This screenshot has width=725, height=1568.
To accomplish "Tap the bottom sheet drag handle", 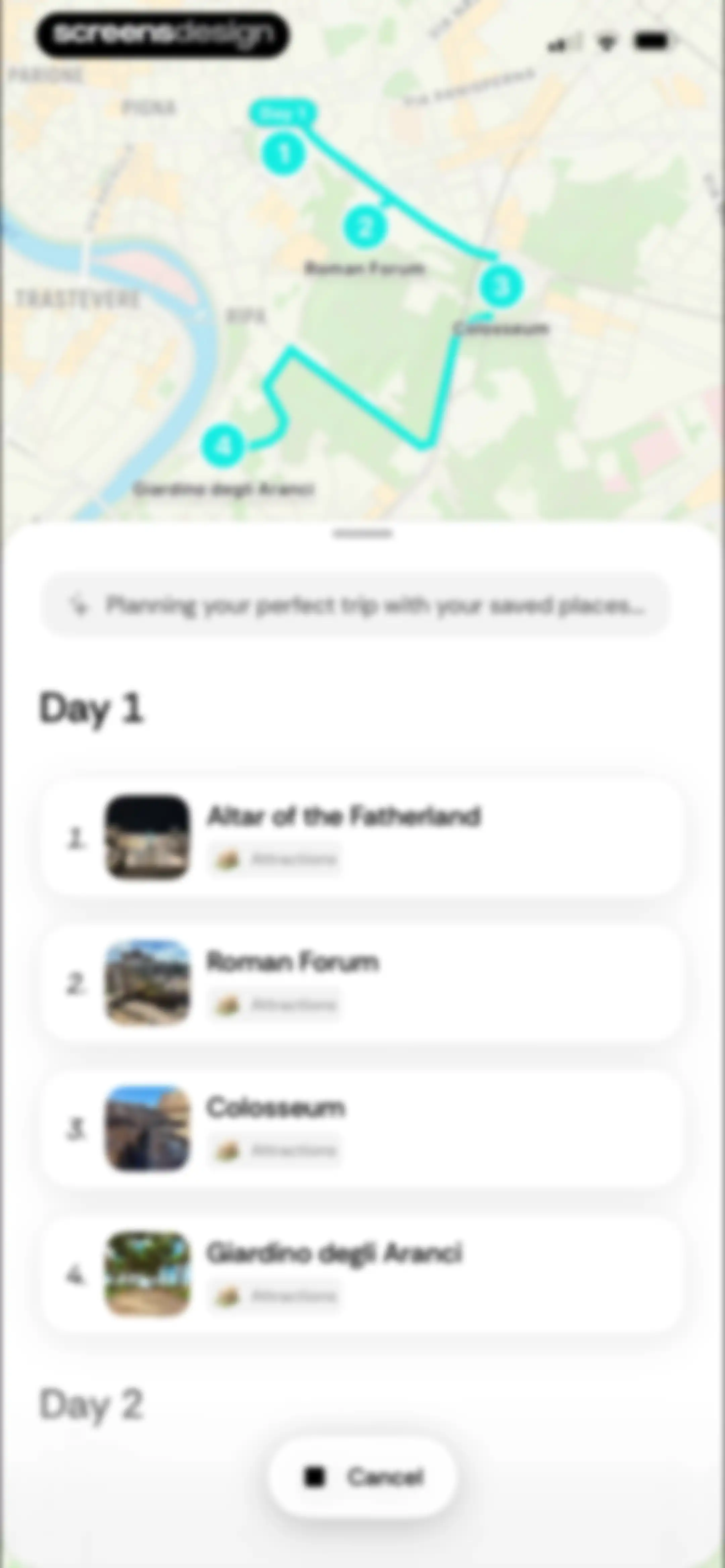I will (x=362, y=534).
